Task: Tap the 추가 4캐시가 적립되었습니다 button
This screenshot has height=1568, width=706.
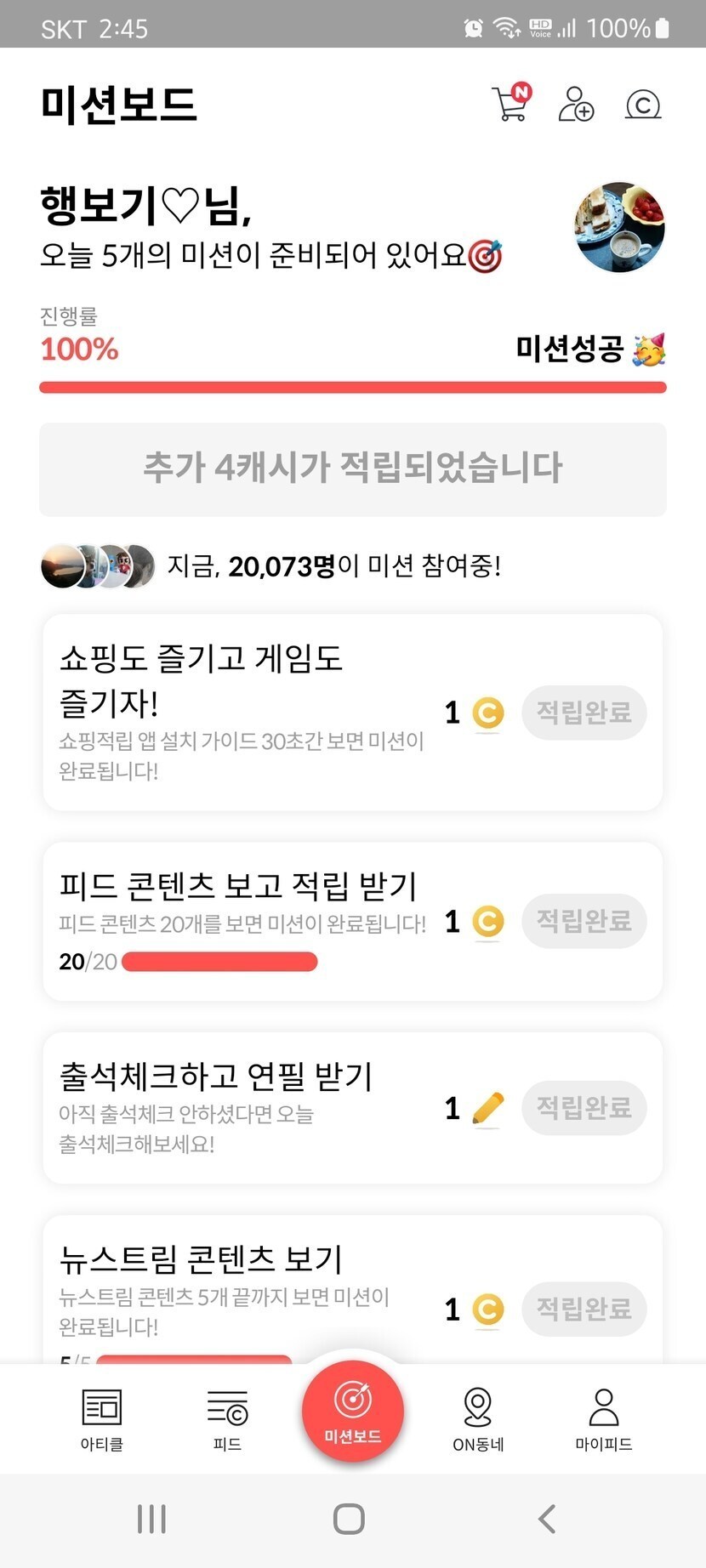Action: pos(353,469)
